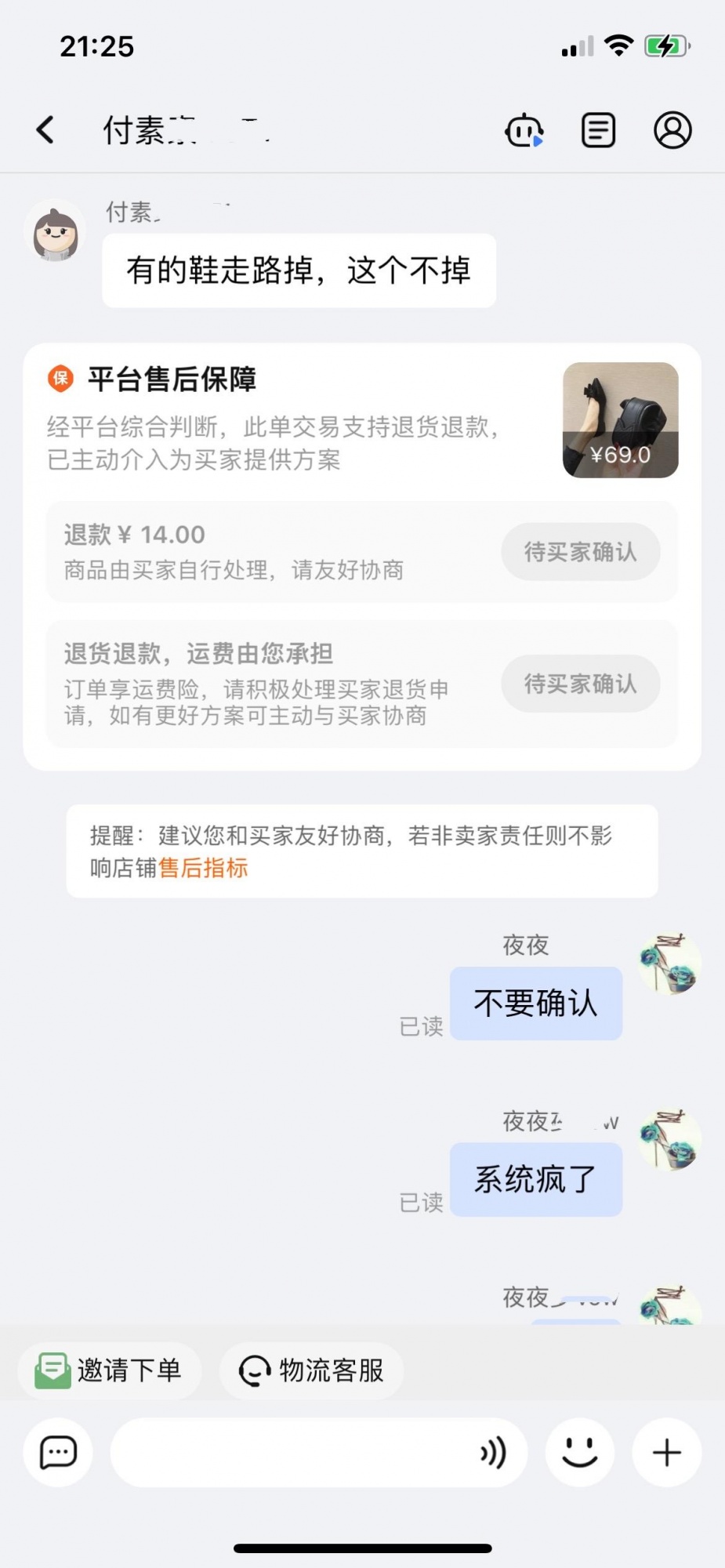Screen dimensions: 725x1568
Task: Open the quick replies icon
Action: [x=58, y=1453]
